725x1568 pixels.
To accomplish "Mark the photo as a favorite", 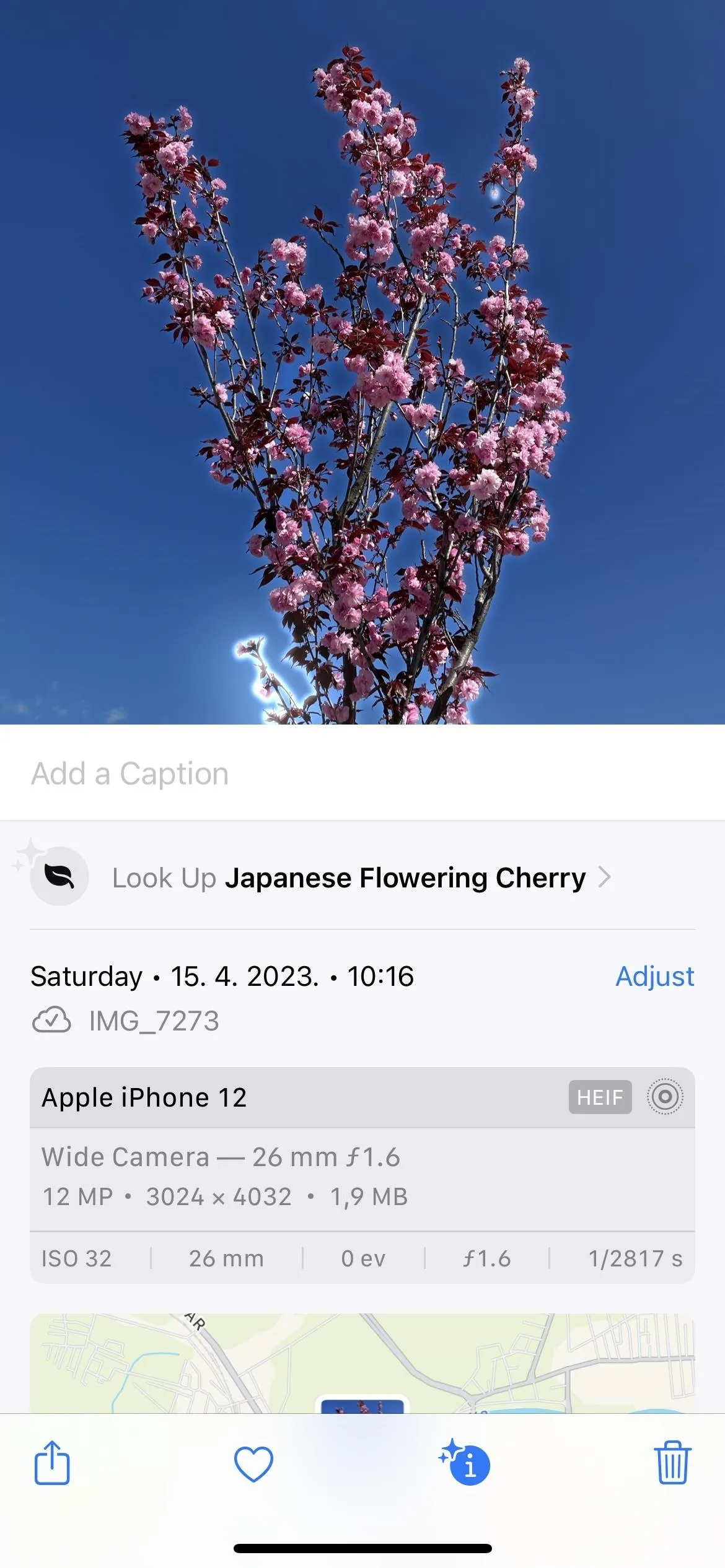I will click(253, 1464).
